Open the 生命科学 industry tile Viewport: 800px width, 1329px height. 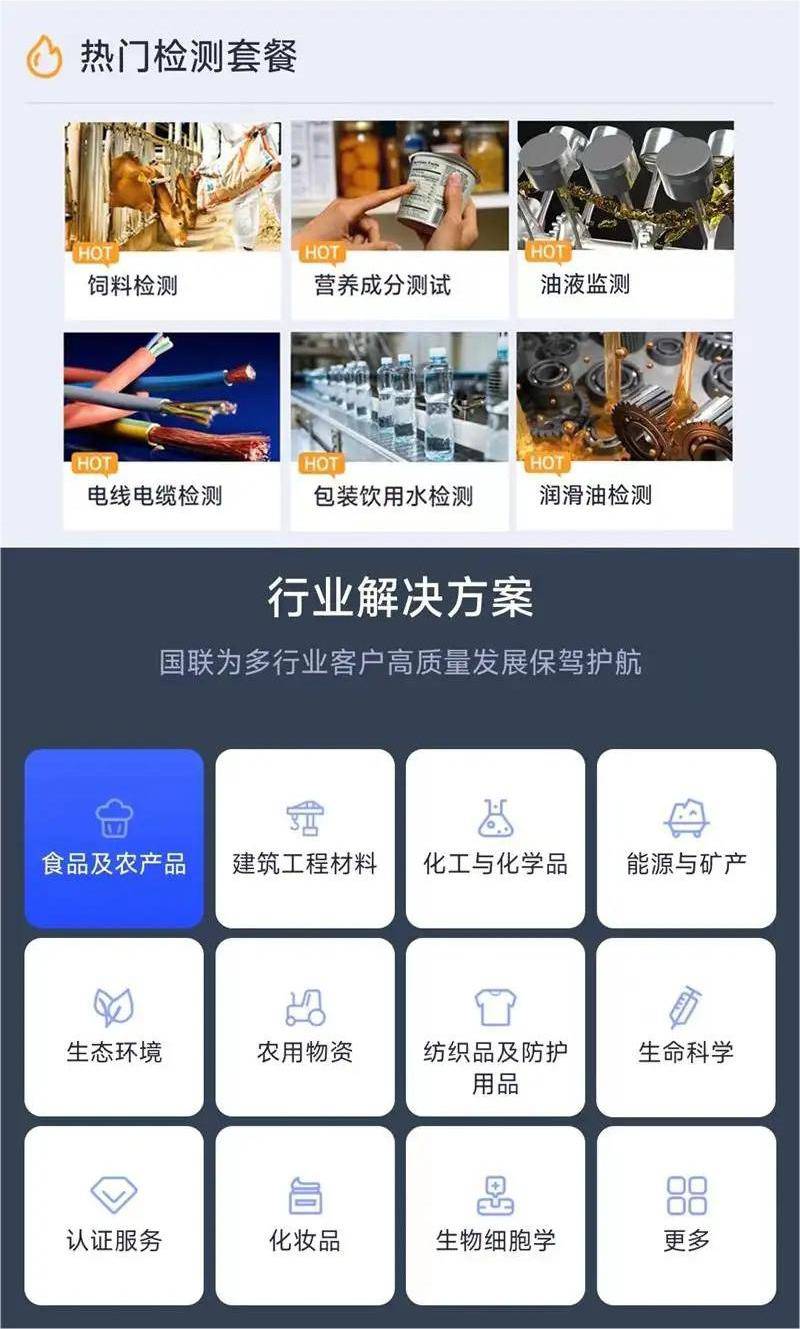click(x=686, y=1027)
